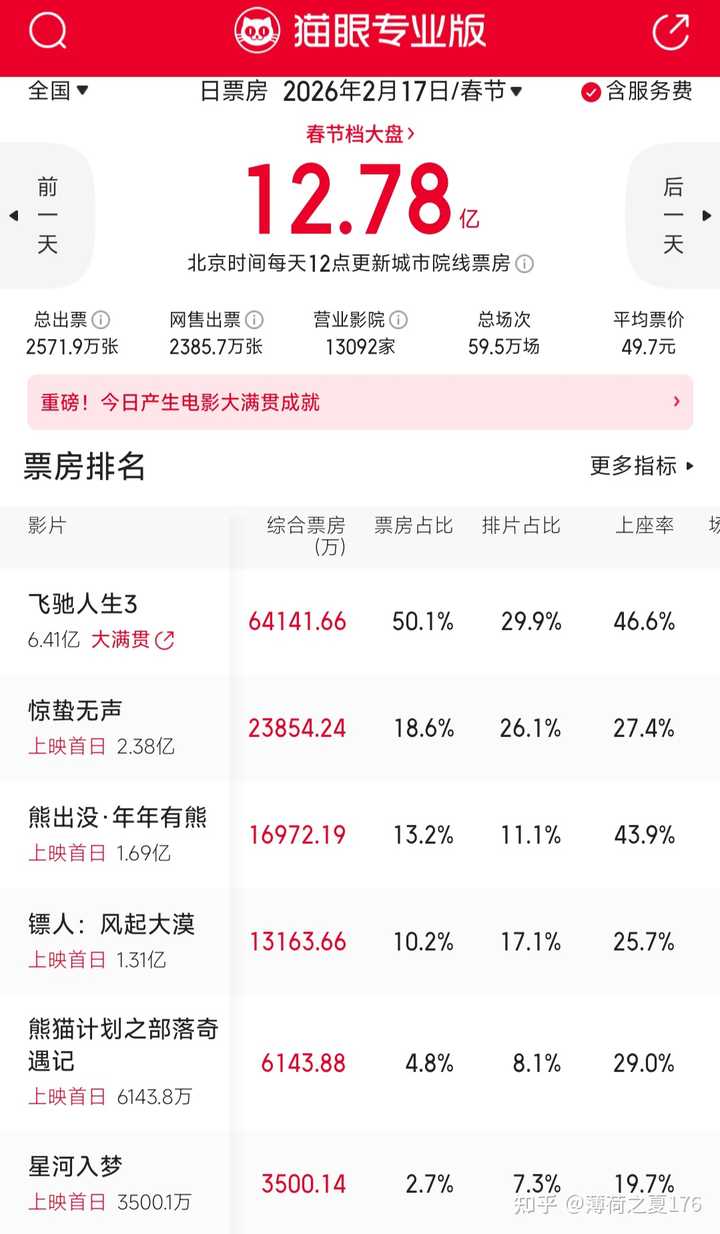The image size is (720, 1234).
Task: Toggle 含服务费 checkbox
Action: coord(591,92)
